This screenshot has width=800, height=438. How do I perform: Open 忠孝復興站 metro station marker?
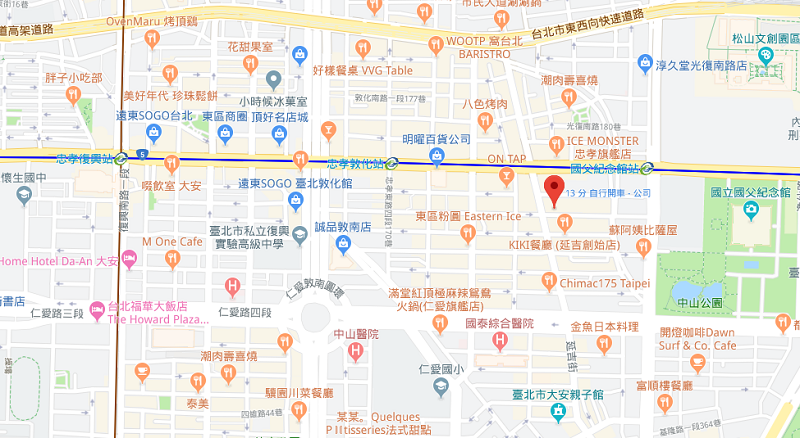pyautogui.click(x=121, y=158)
